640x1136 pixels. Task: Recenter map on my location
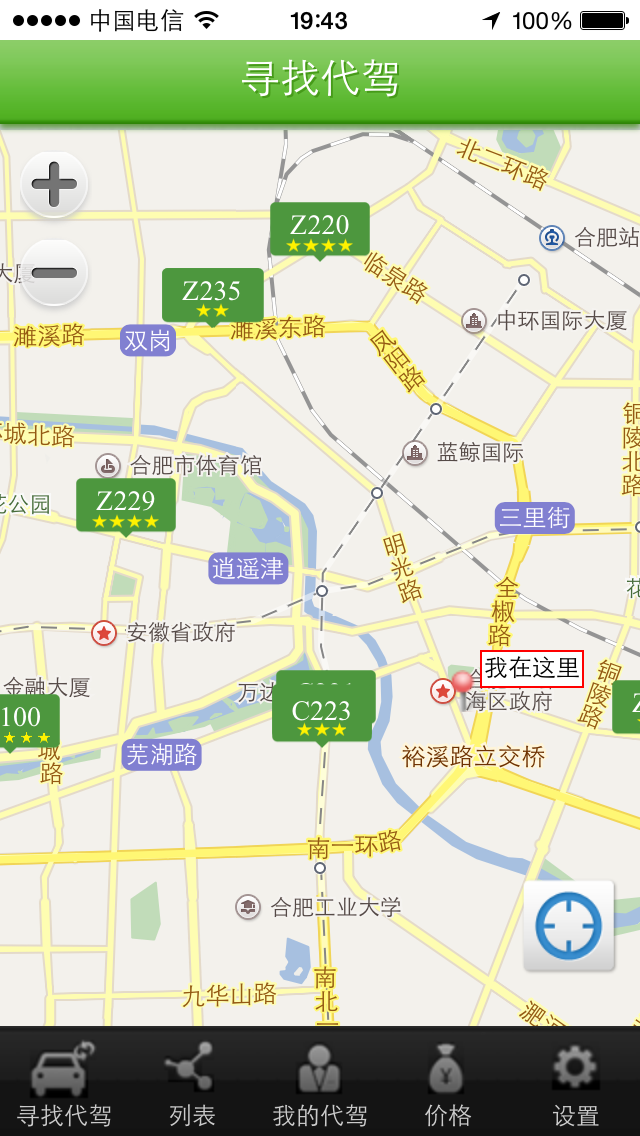568,925
